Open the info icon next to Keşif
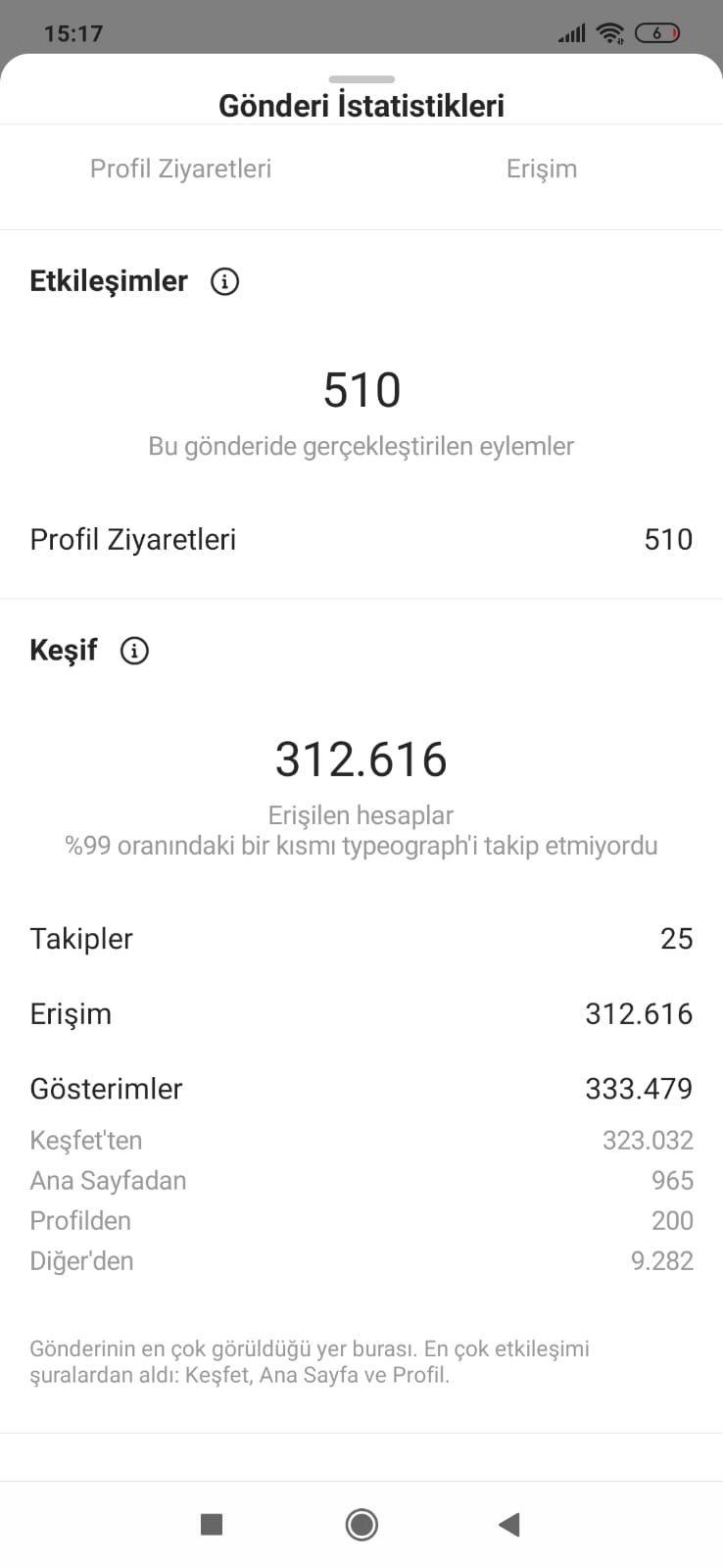Viewport: 723px width, 1568px height. click(134, 651)
